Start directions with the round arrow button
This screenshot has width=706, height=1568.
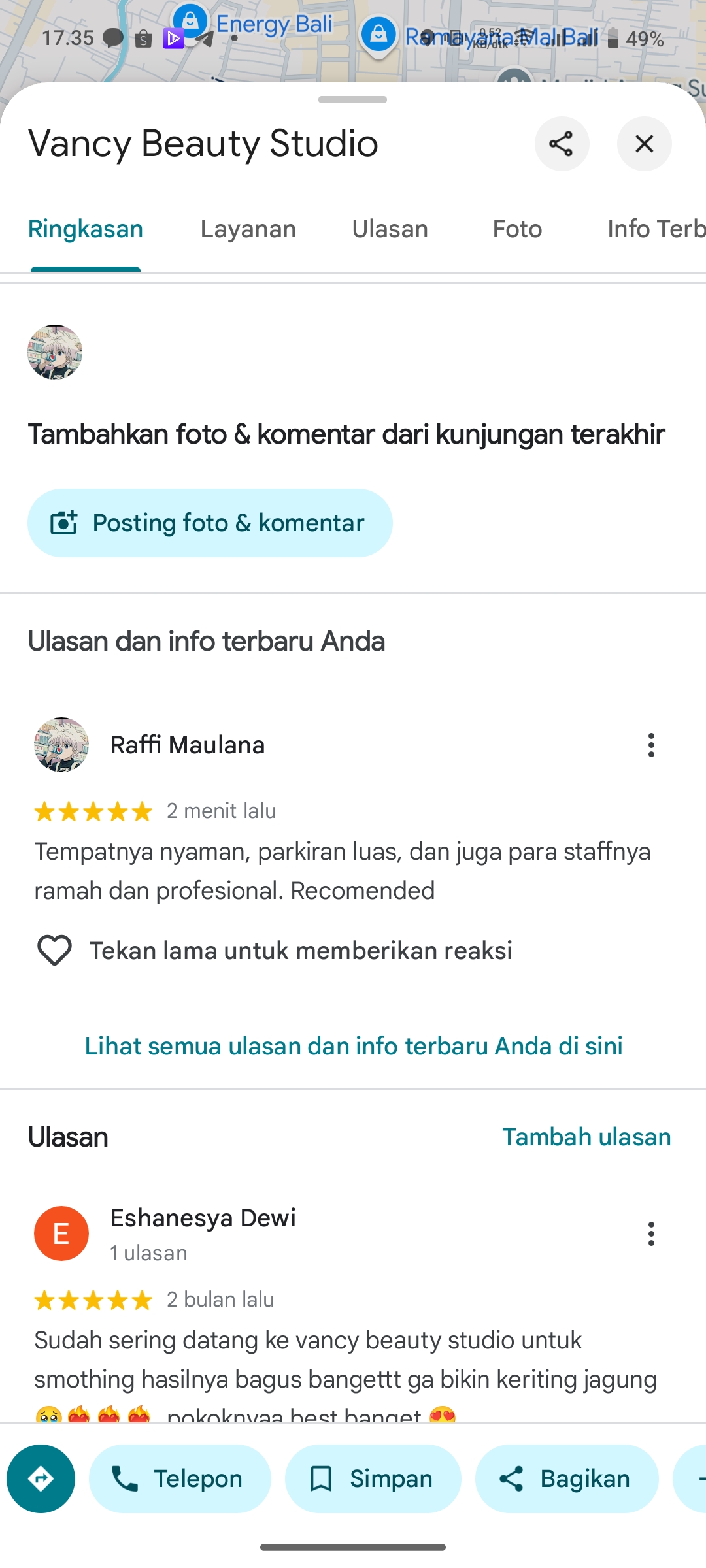41,1478
